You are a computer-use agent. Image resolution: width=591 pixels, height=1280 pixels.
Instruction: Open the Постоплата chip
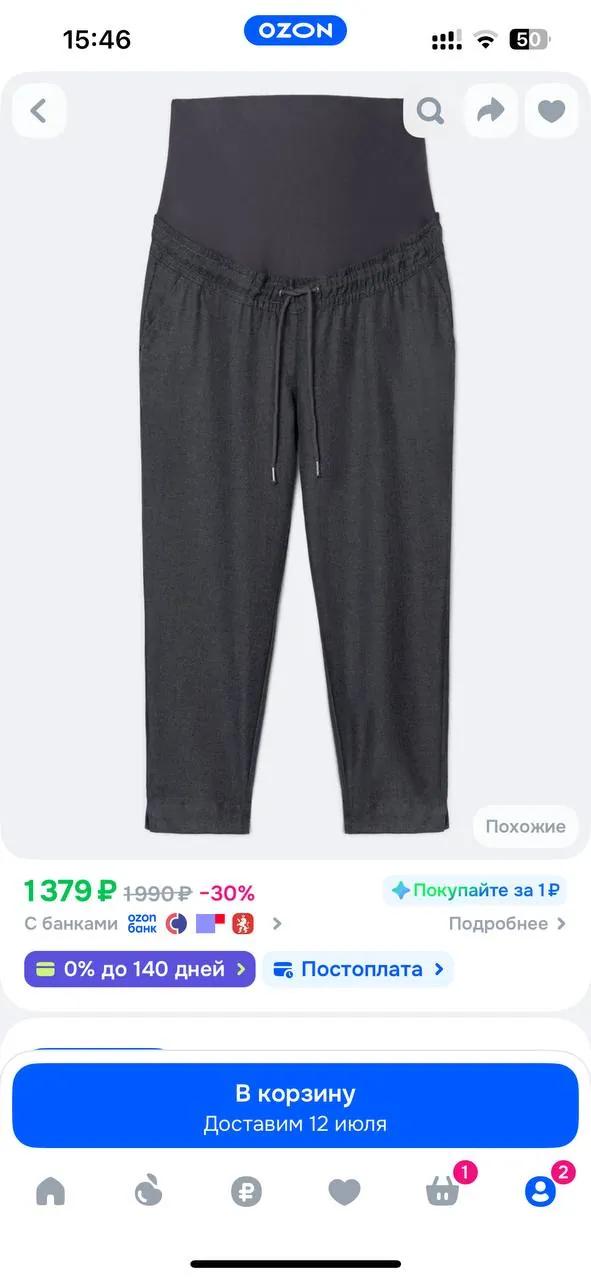358,968
